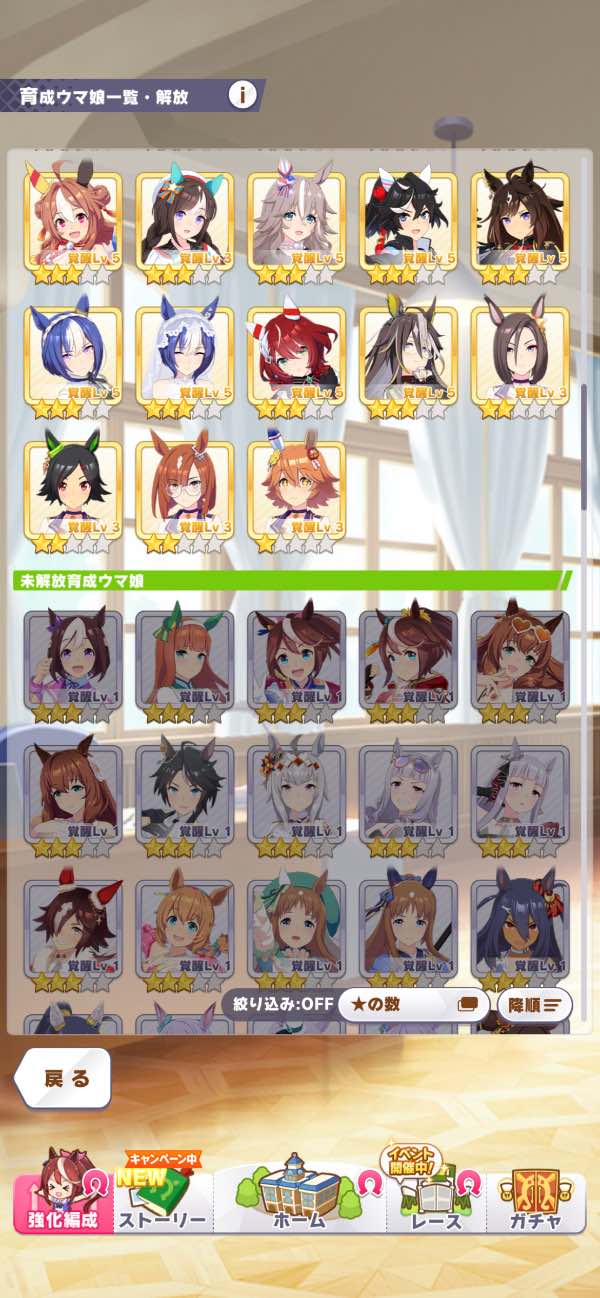Viewport: 600px width, 1298px height.
Task: Select the locked character with heart sunglasses
Action: 520,658
